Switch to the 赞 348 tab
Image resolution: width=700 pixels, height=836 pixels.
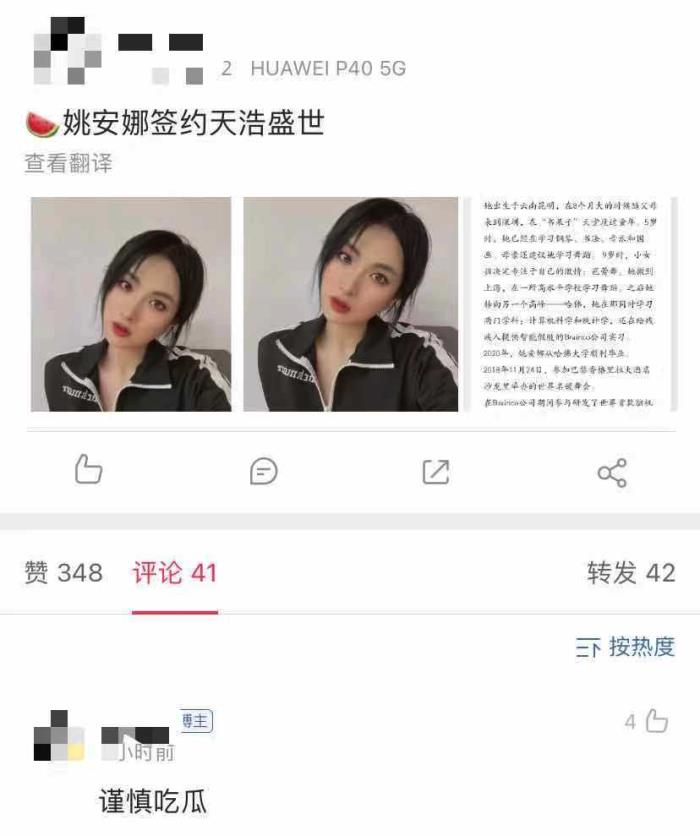click(x=63, y=573)
